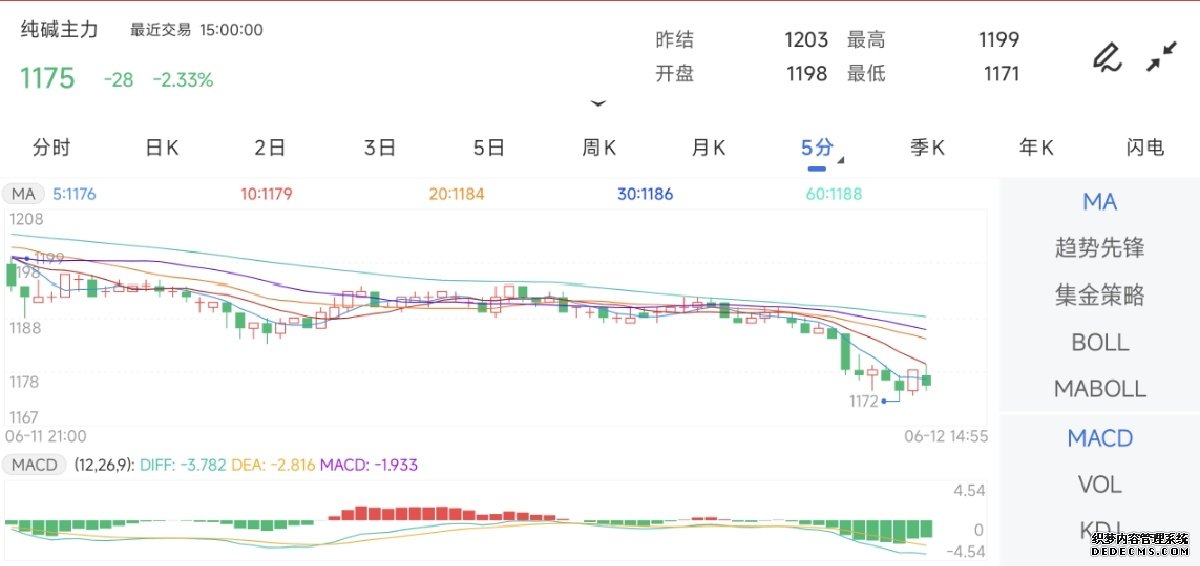Select the 5日 period tab
The image size is (1200, 566).
click(489, 148)
